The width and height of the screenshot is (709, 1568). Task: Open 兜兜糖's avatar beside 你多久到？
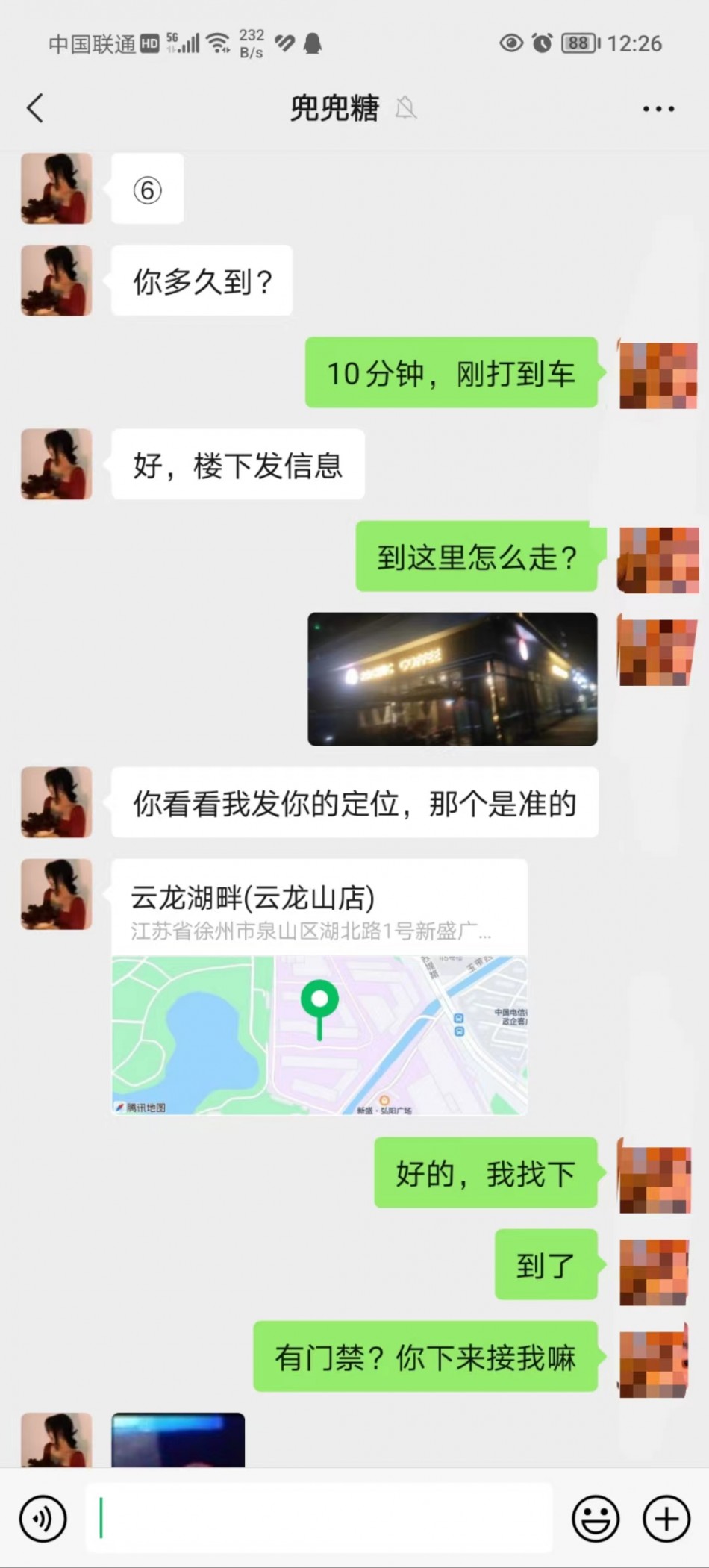pos(57,281)
